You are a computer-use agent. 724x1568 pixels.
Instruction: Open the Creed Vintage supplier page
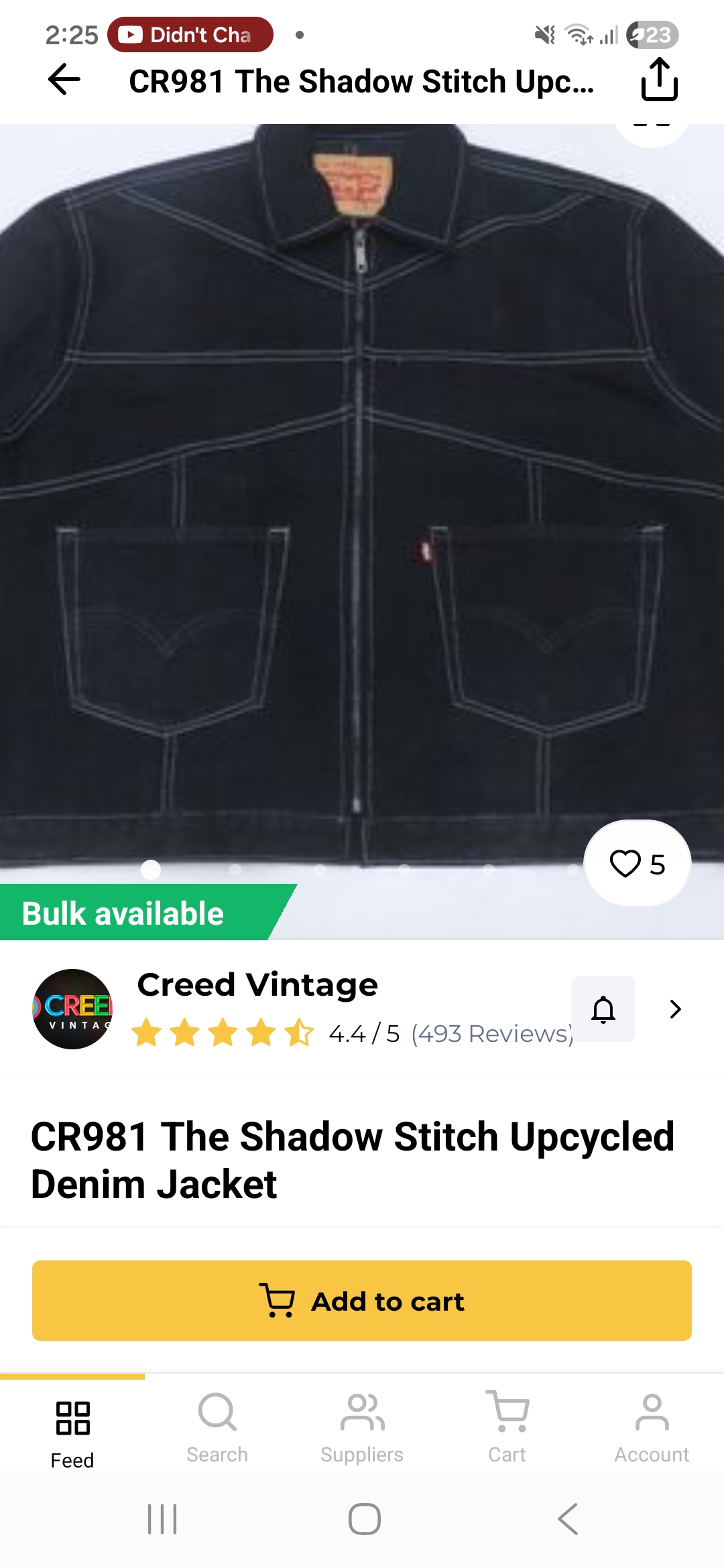[675, 1009]
